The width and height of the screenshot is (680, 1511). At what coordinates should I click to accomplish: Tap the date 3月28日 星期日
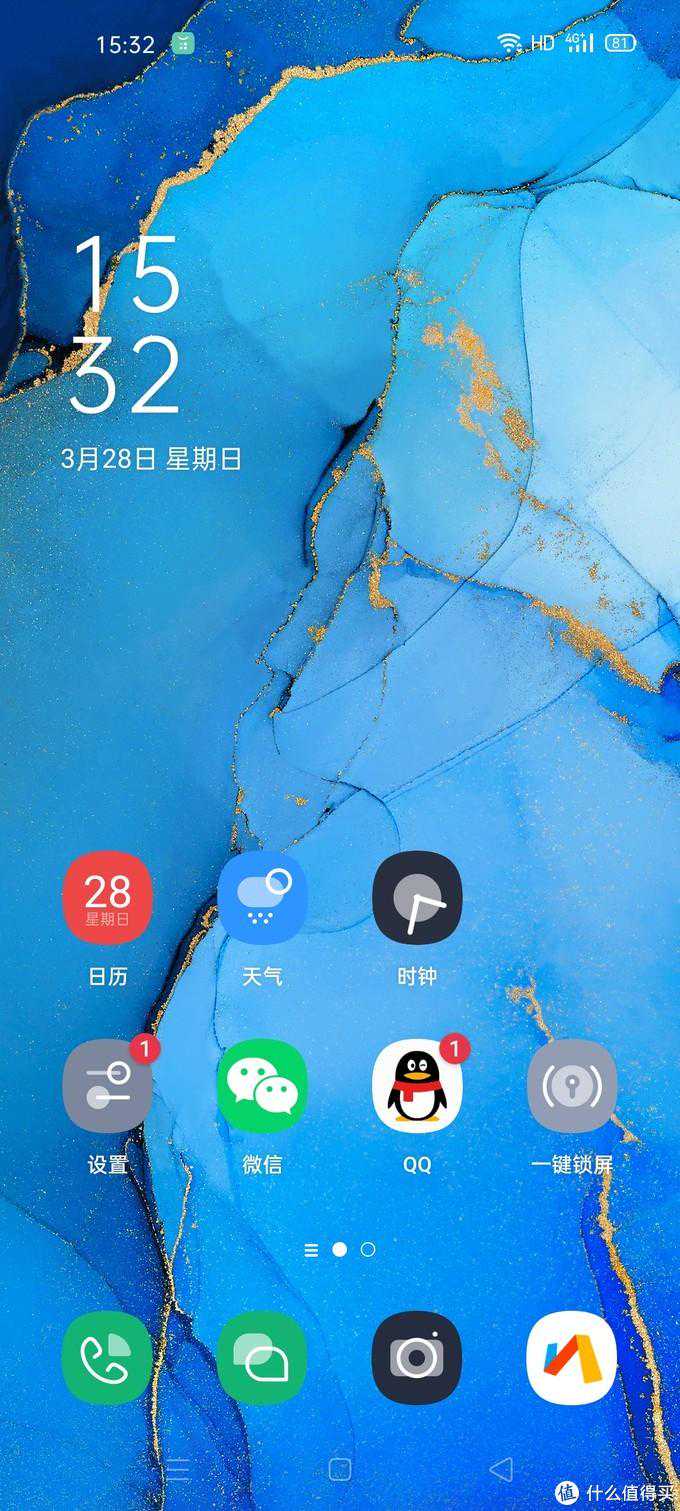click(x=151, y=459)
